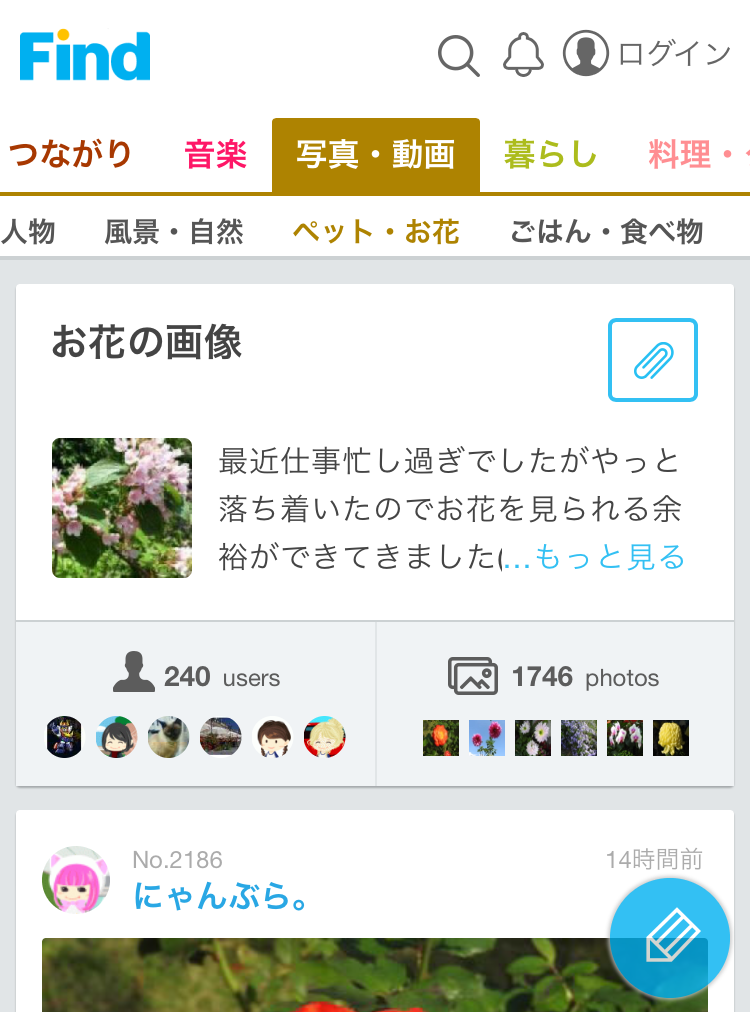The width and height of the screenshot is (750, 1012).
Task: Open the notifications bell
Action: click(523, 55)
